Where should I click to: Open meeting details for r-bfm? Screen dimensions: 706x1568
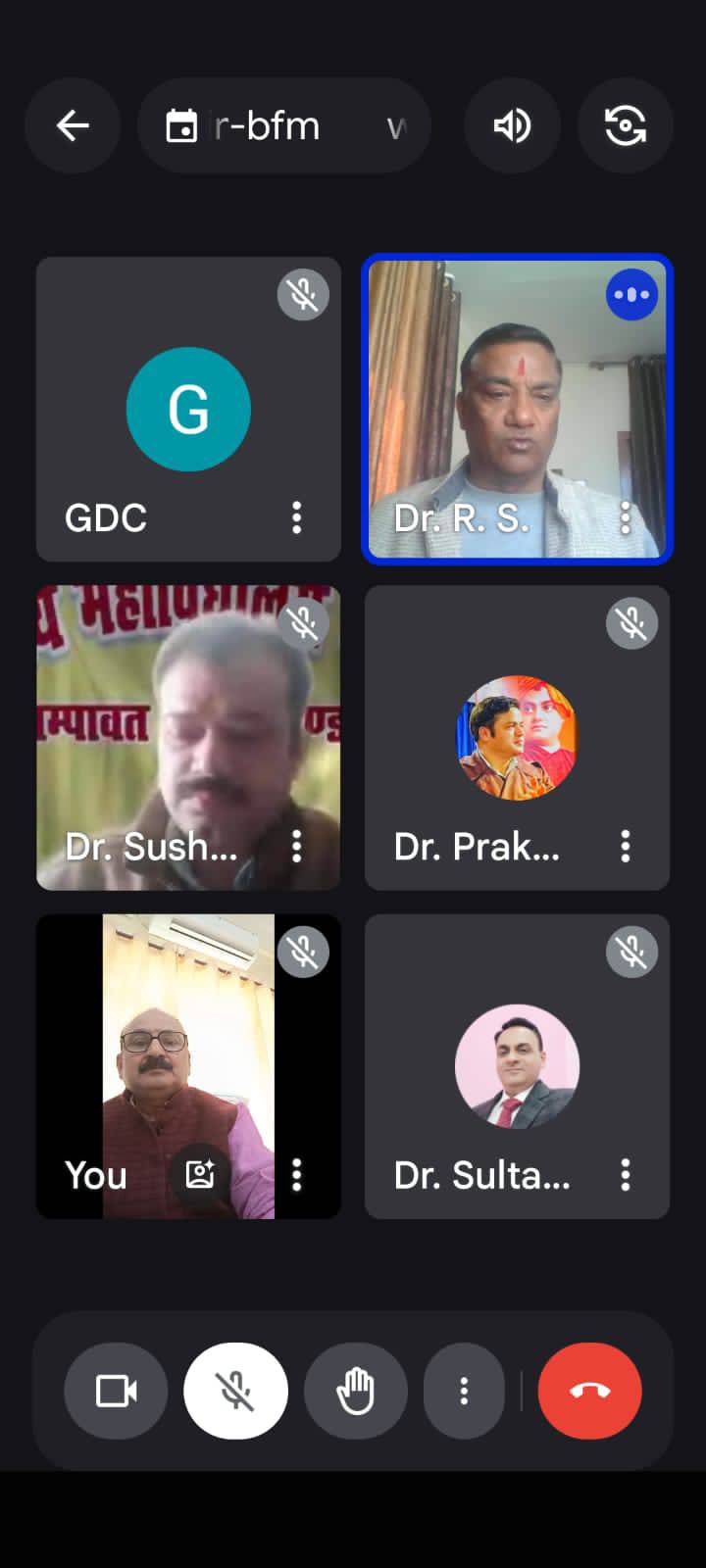click(284, 125)
